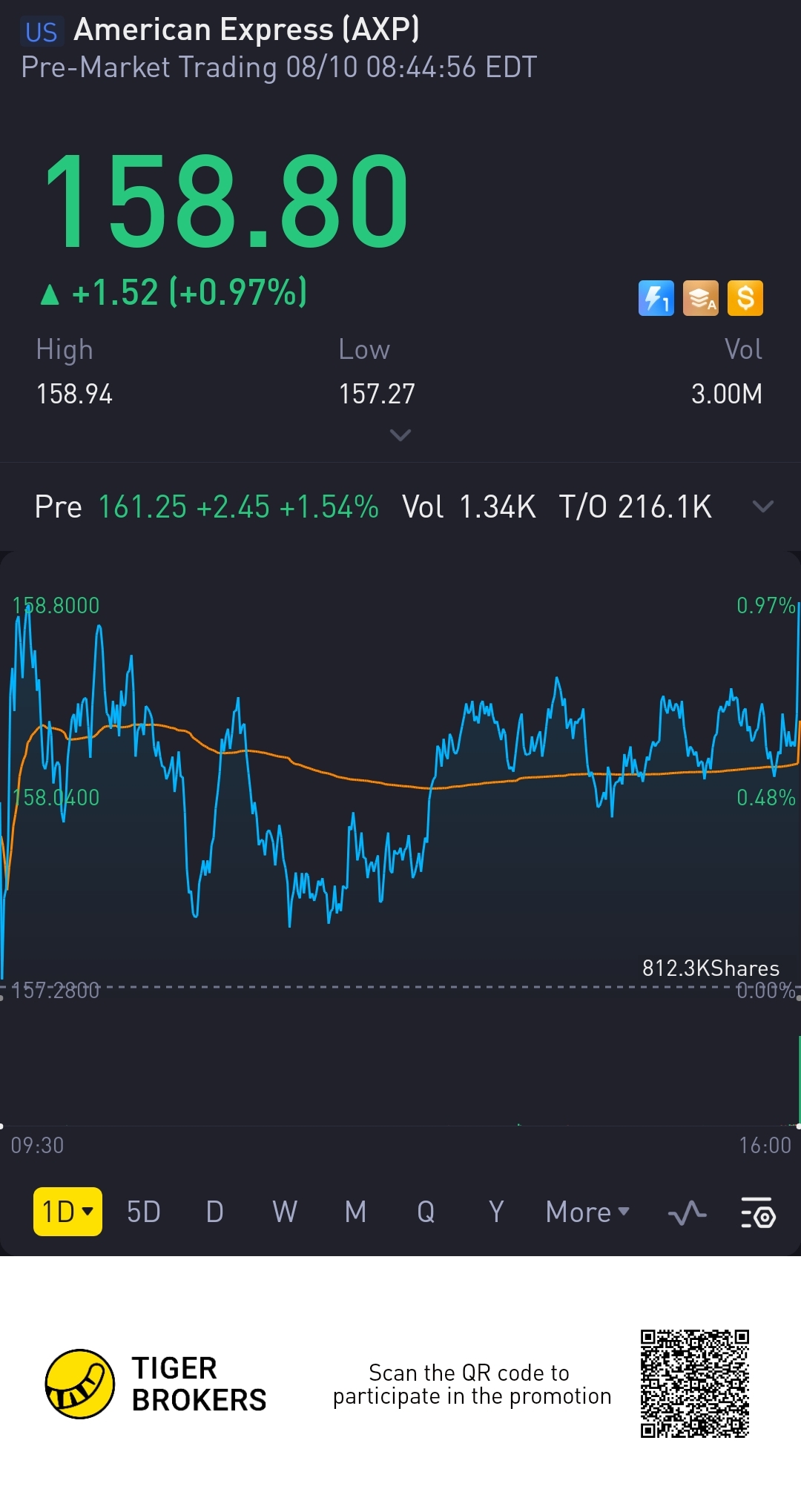Open the 1D timeframe dropdown
Image resolution: width=801 pixels, height=1512 pixels.
click(67, 1212)
